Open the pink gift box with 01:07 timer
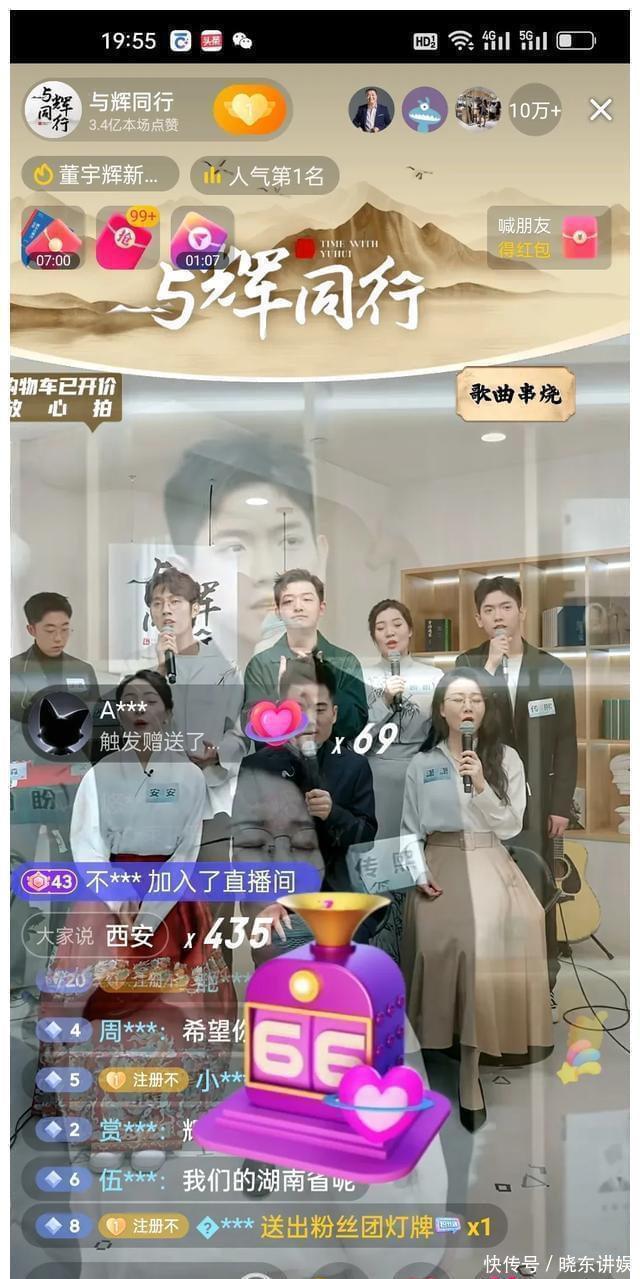The width and height of the screenshot is (640, 1279). pyautogui.click(x=202, y=238)
